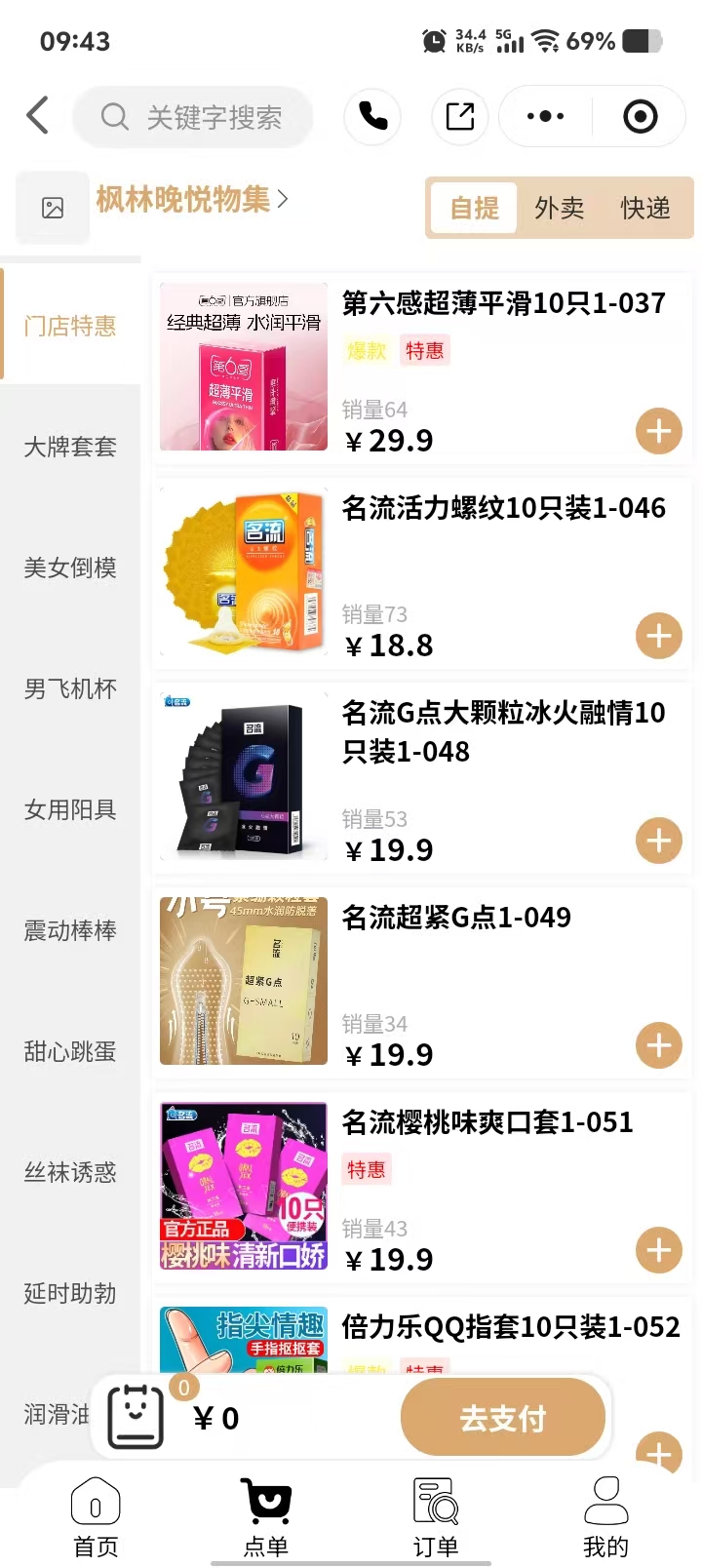This screenshot has height=1568, width=702.
Task: Switch to 外卖 delivery mode
Action: point(560,208)
